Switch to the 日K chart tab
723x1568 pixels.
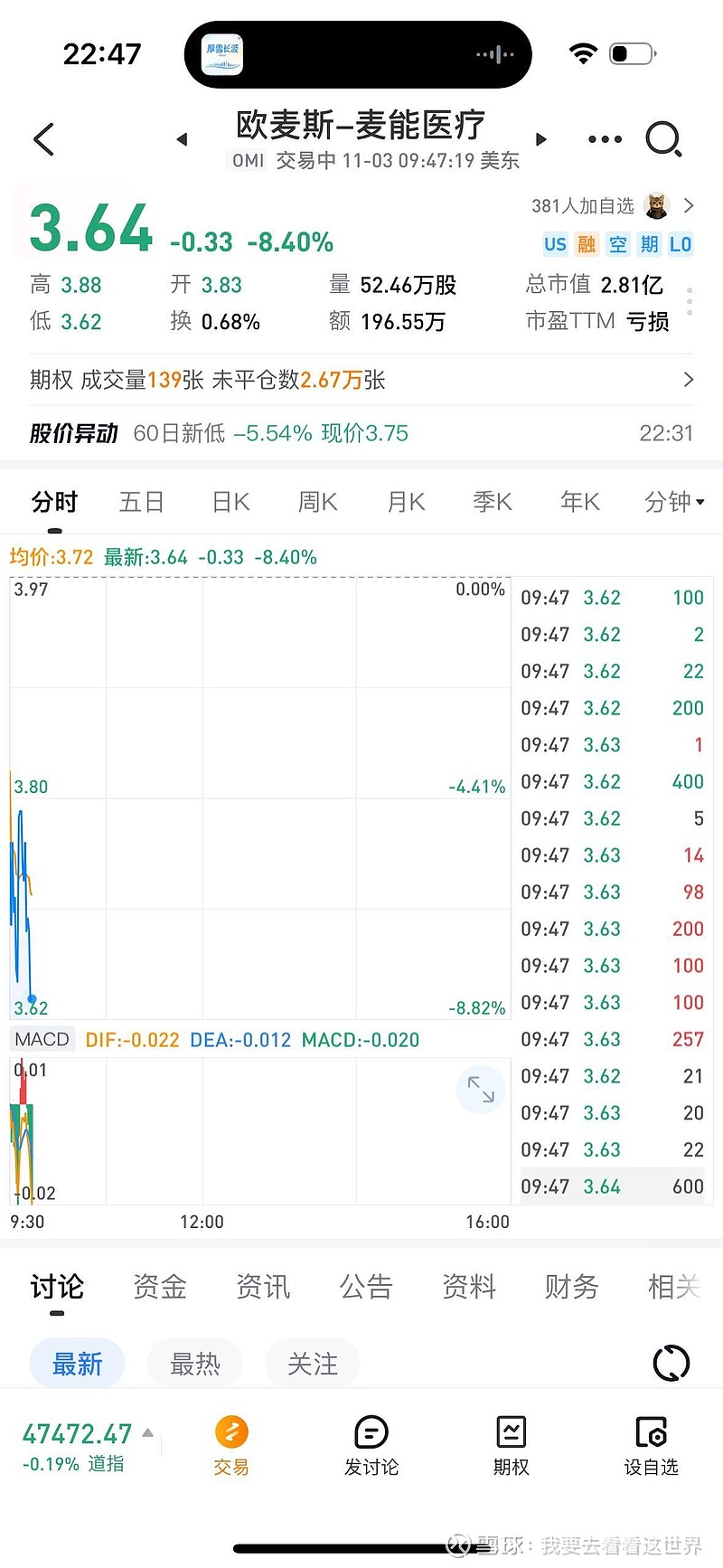pos(229,502)
